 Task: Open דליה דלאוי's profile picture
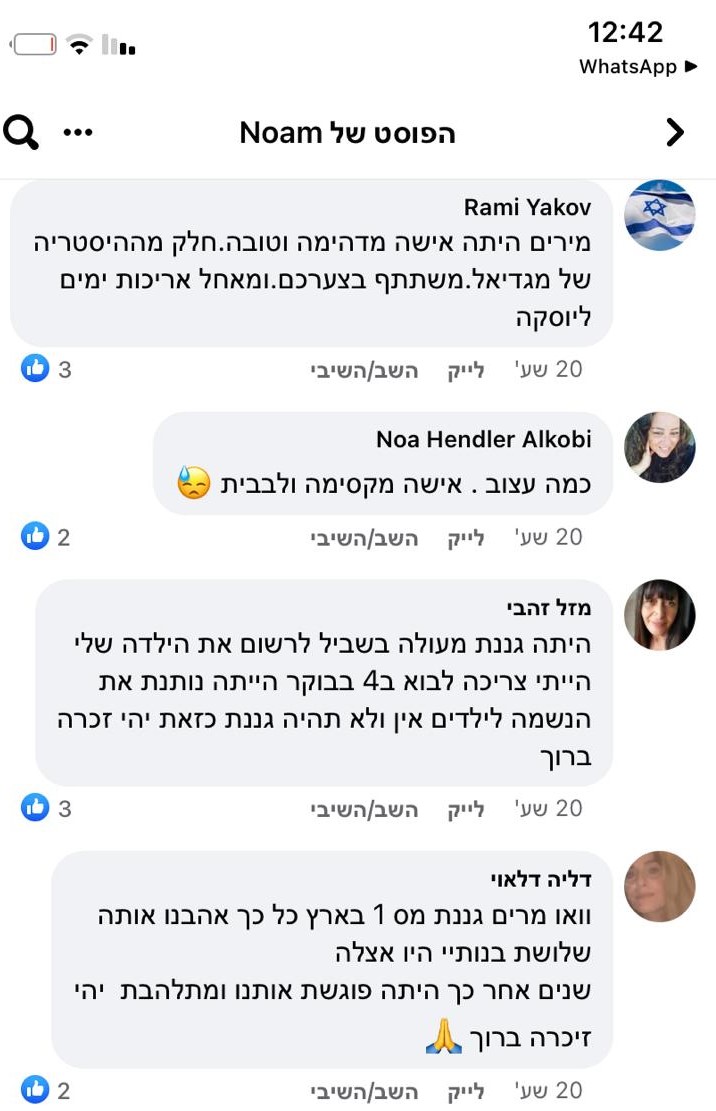659,886
